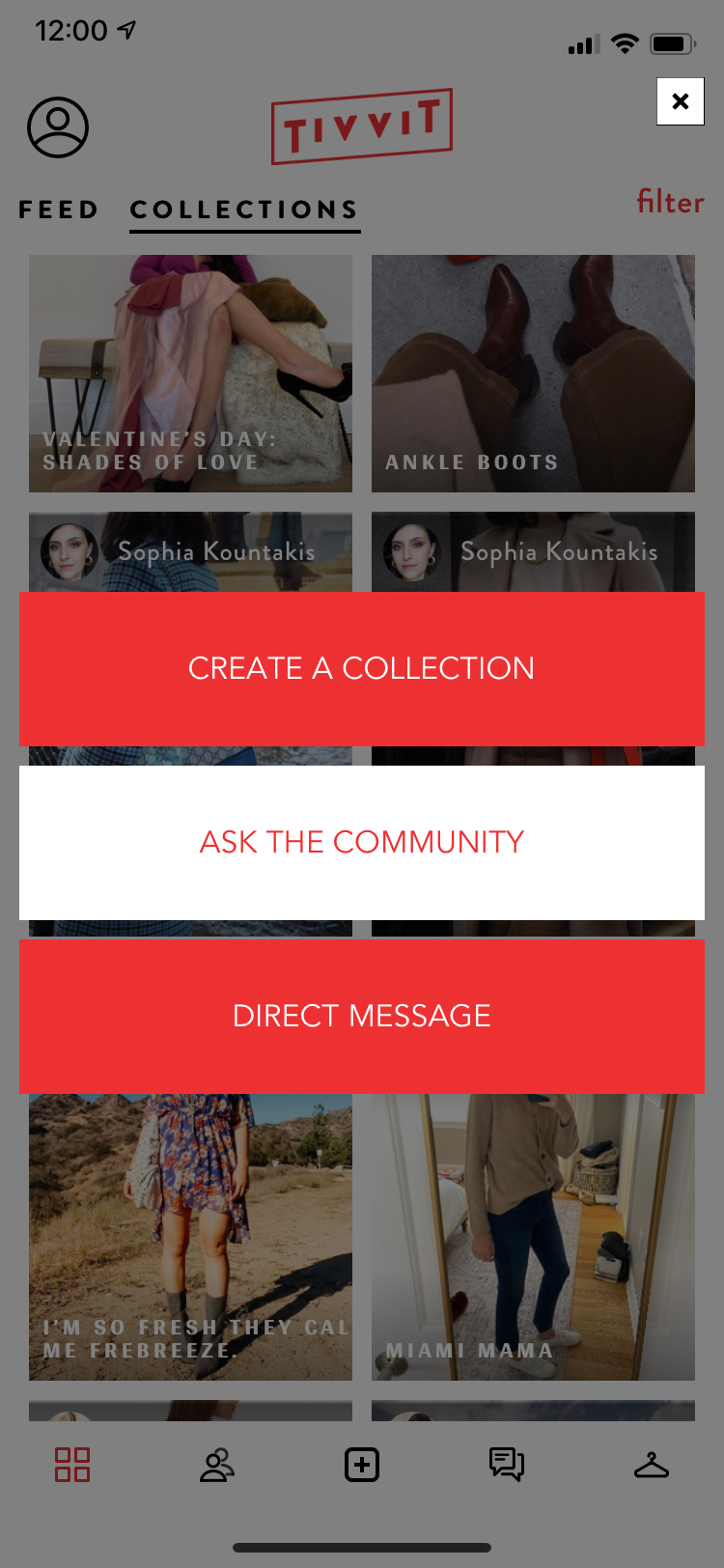Tap the plus add button in bottom bar

click(362, 1465)
